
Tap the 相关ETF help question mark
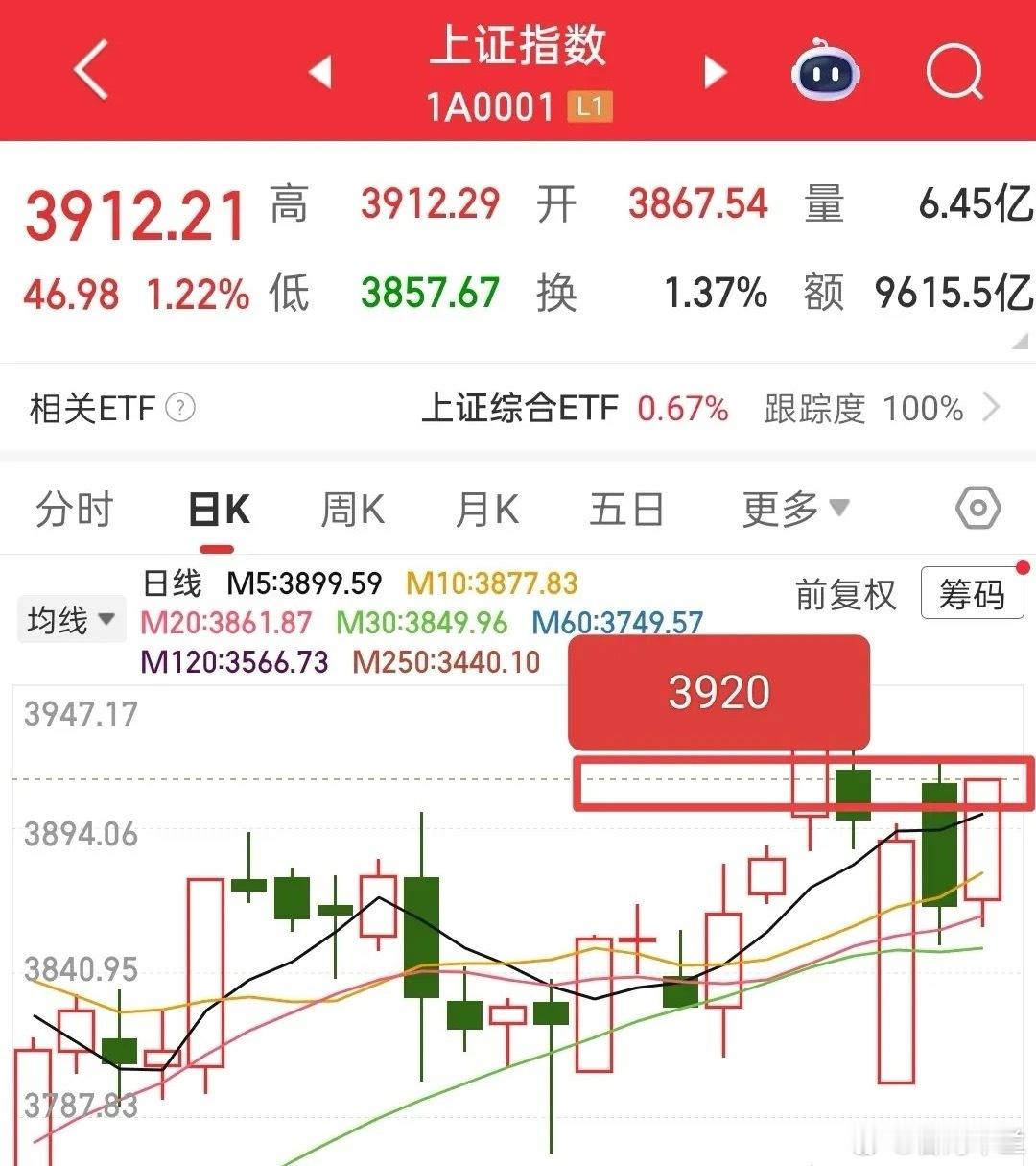tap(180, 408)
